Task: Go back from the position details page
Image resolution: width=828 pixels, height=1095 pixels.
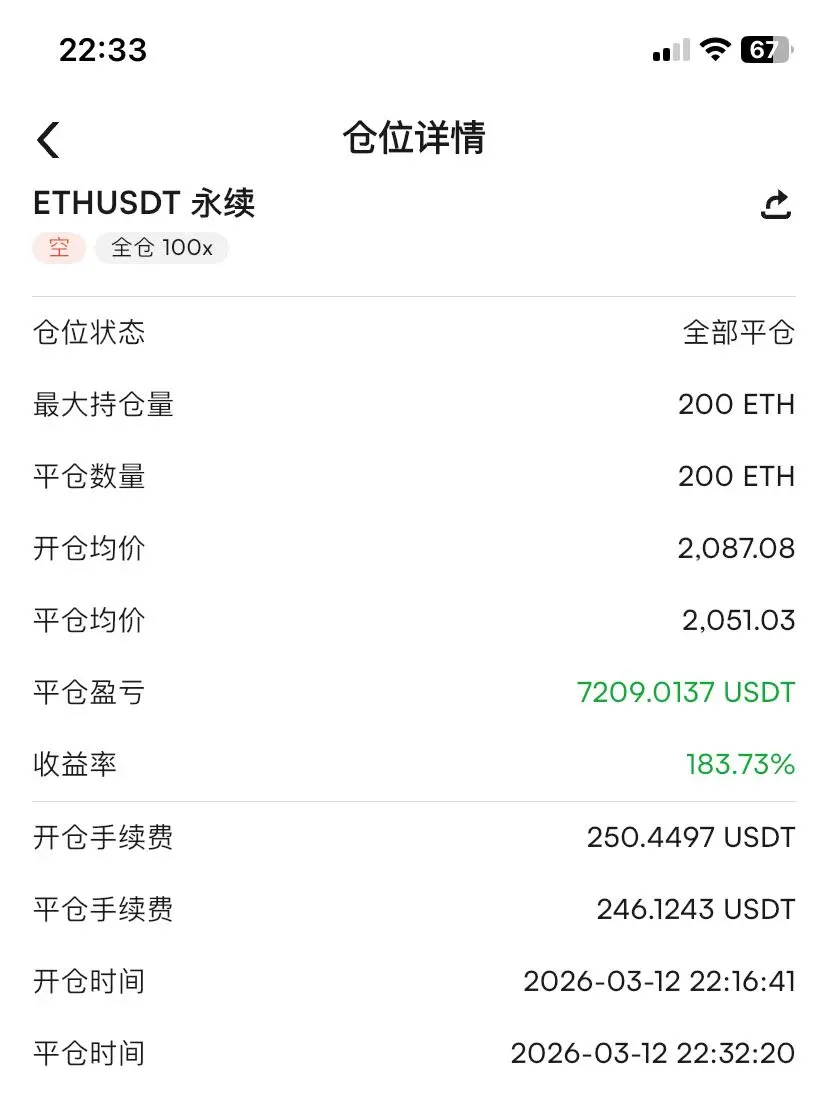Action: (x=48, y=140)
